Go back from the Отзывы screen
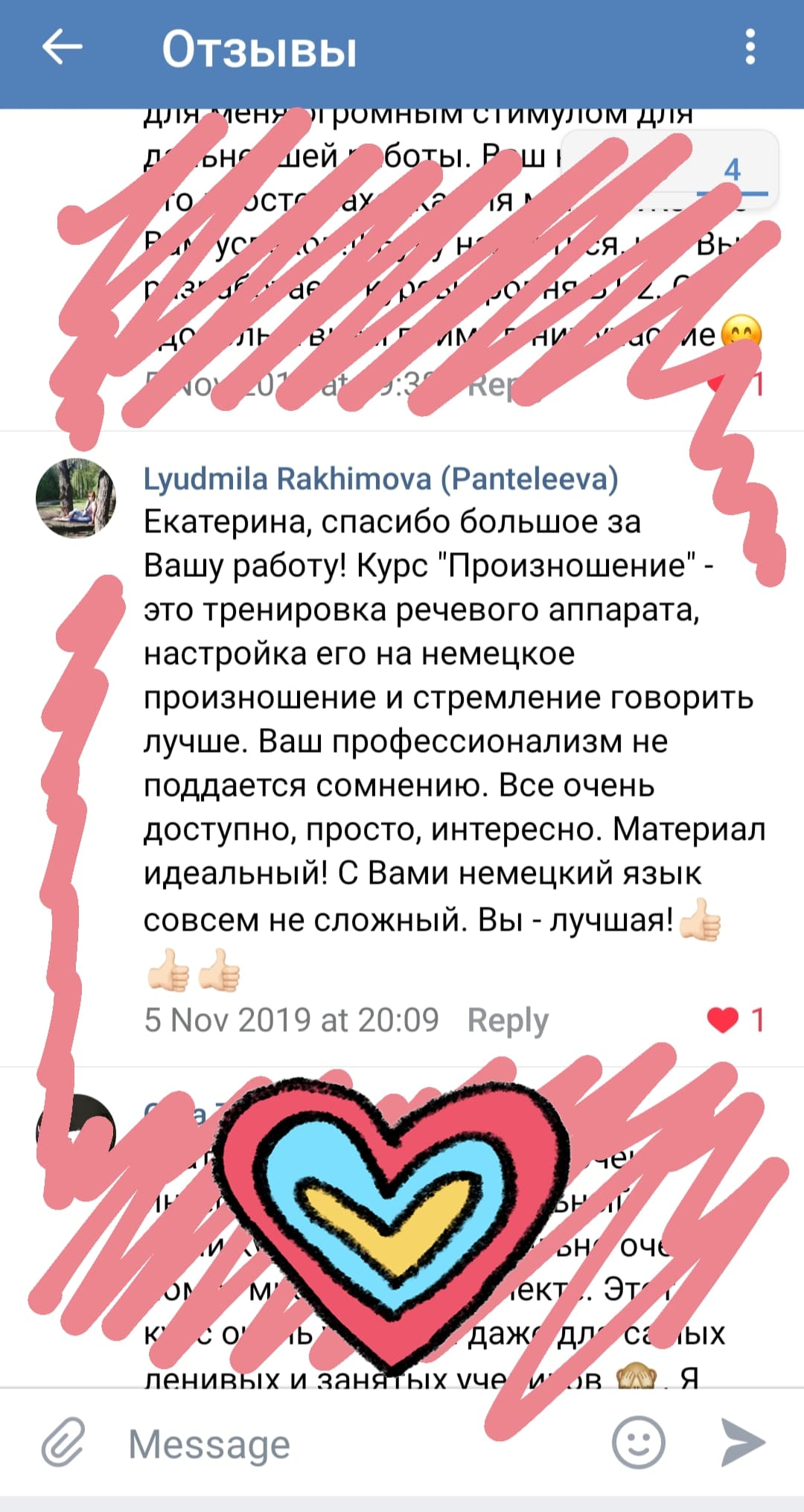 coord(63,48)
